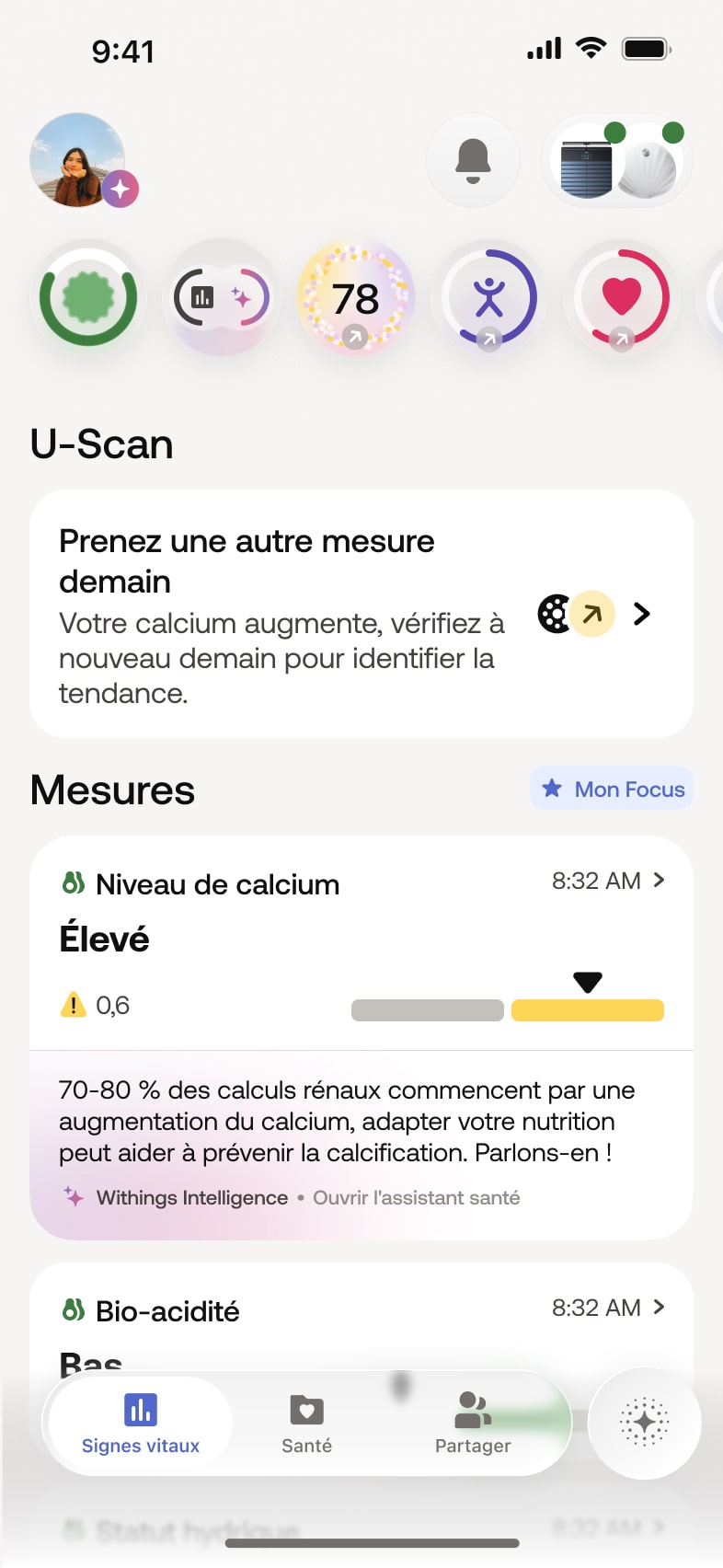Expand the Bio-acidité card chevron

pyautogui.click(x=659, y=1308)
